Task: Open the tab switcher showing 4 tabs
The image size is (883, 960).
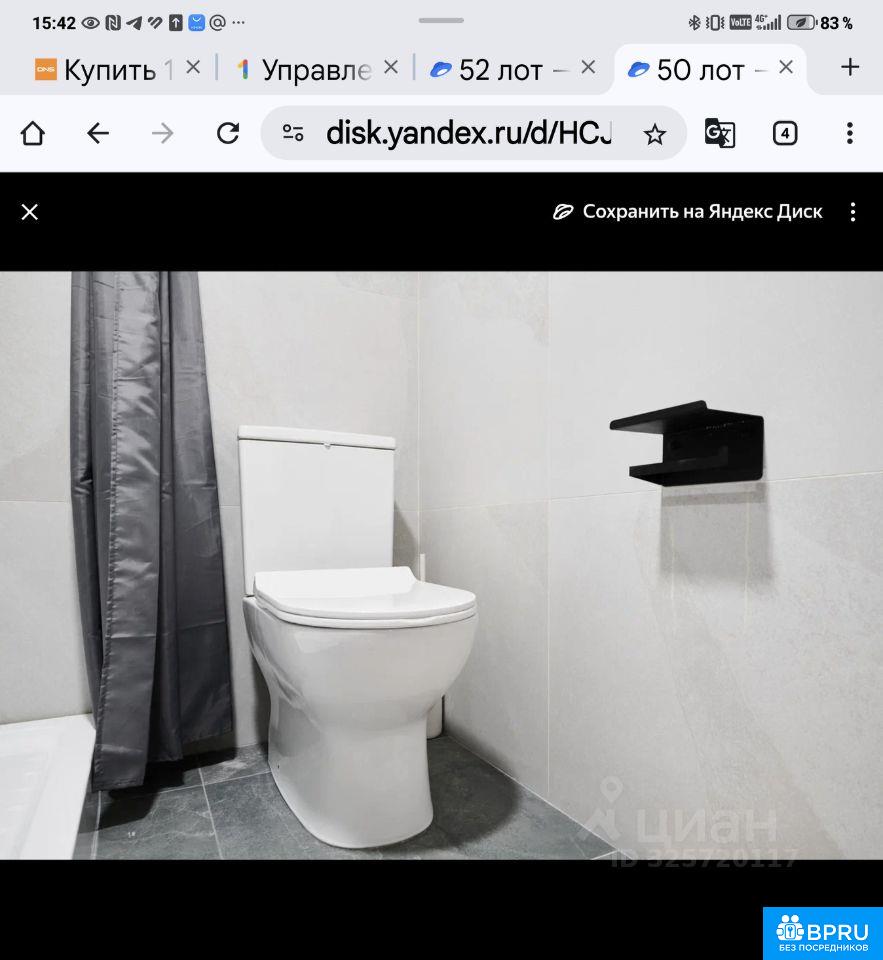Action: pos(785,133)
